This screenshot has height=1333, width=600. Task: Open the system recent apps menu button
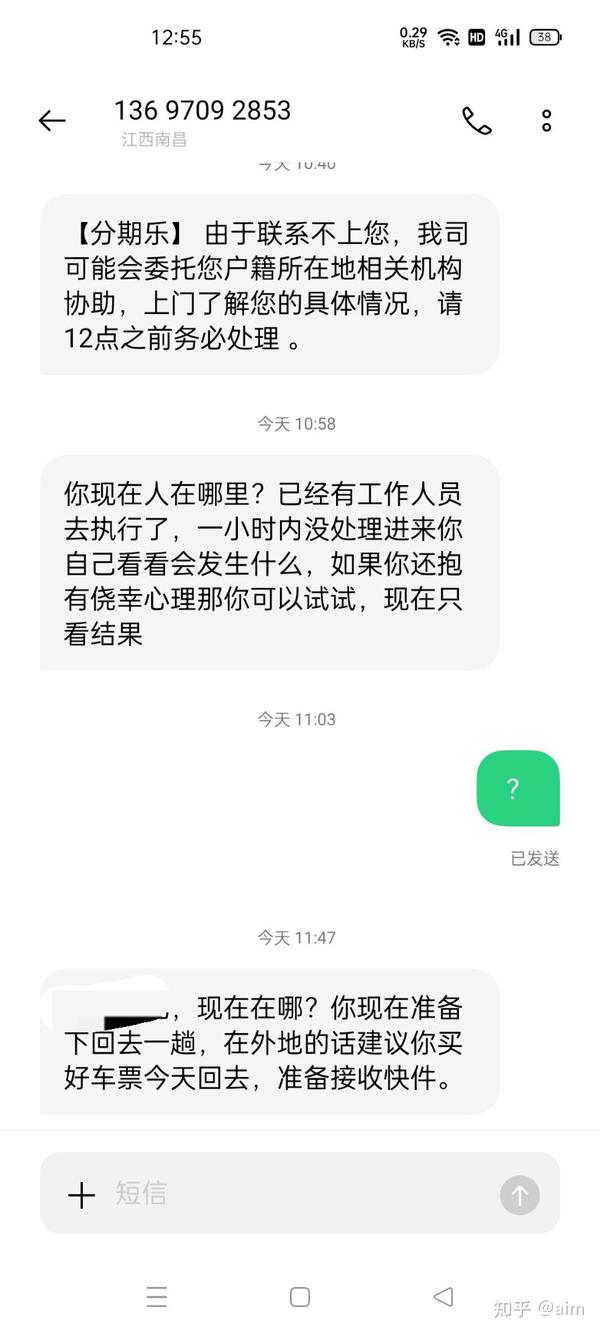[157, 1297]
